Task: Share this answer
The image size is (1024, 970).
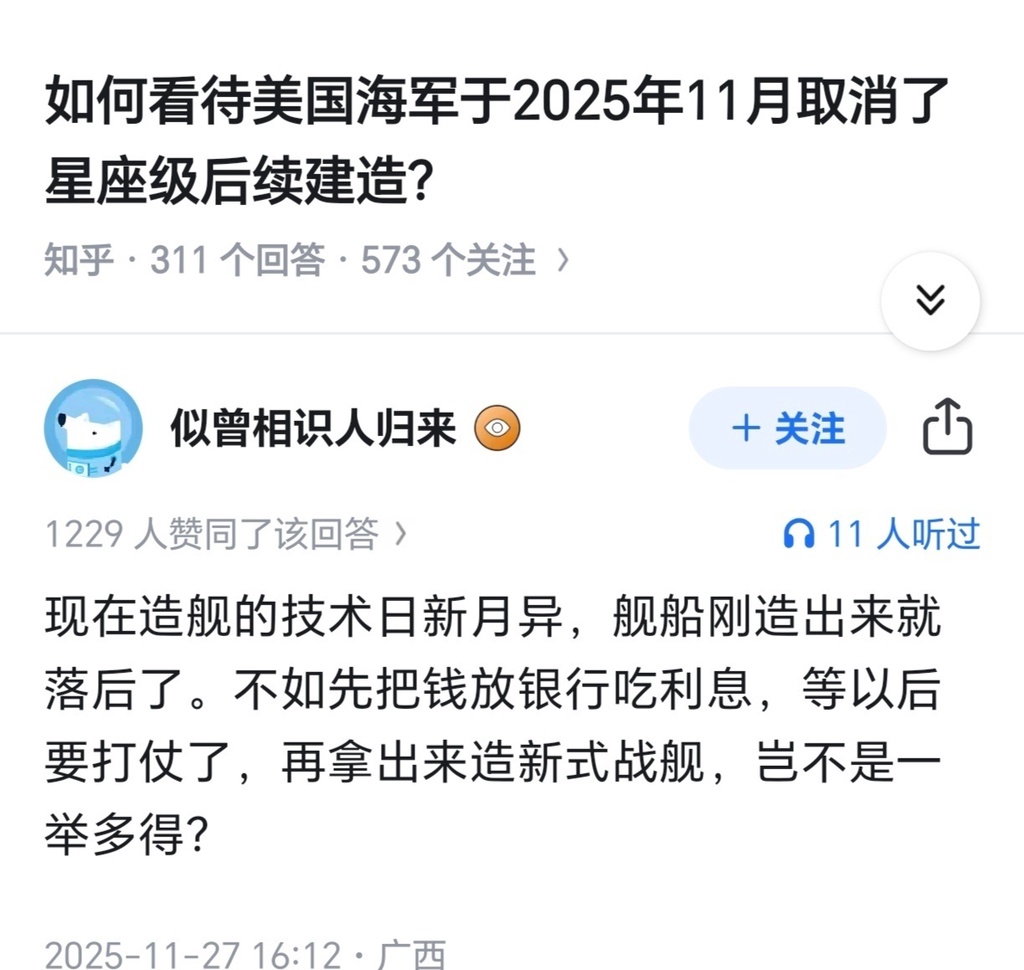Action: point(945,428)
